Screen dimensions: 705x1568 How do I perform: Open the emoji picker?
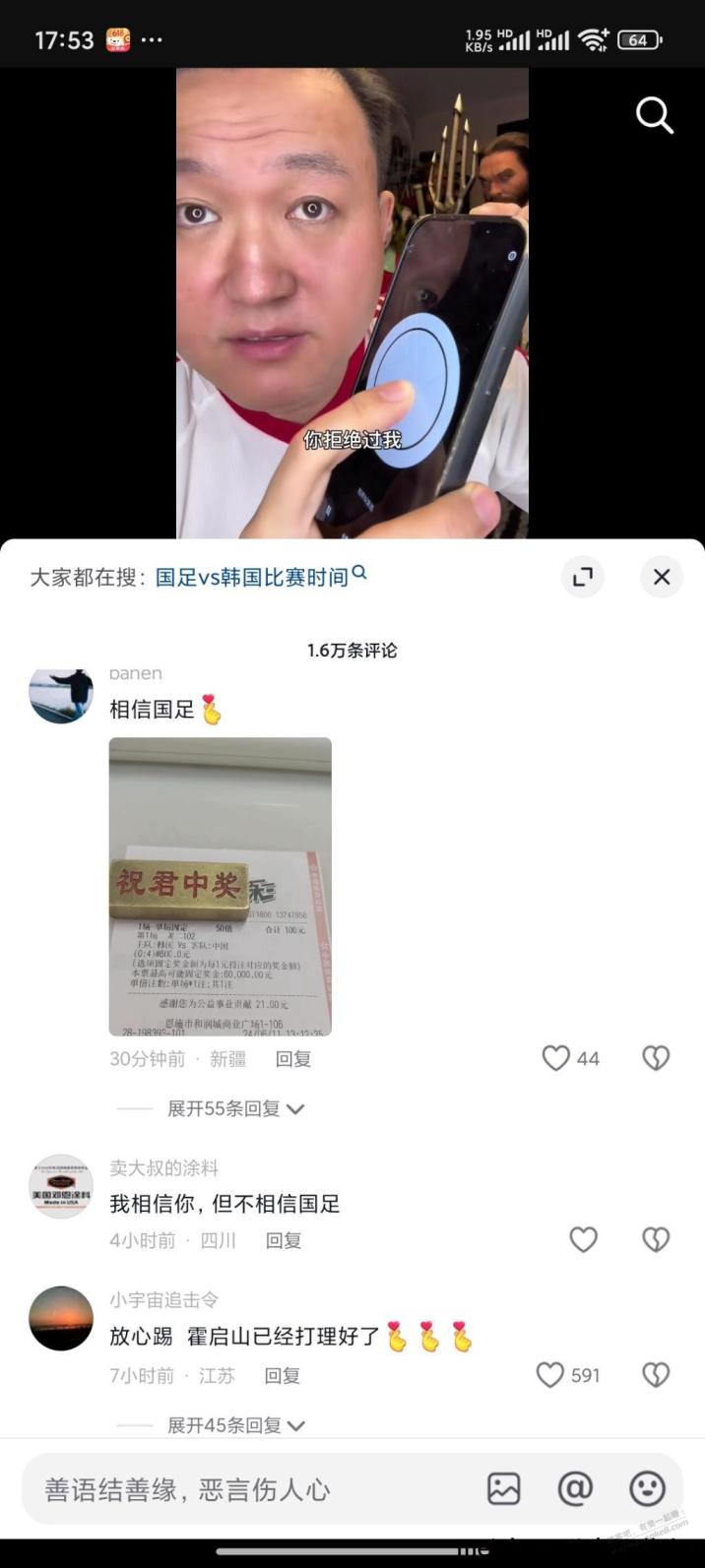click(647, 1488)
